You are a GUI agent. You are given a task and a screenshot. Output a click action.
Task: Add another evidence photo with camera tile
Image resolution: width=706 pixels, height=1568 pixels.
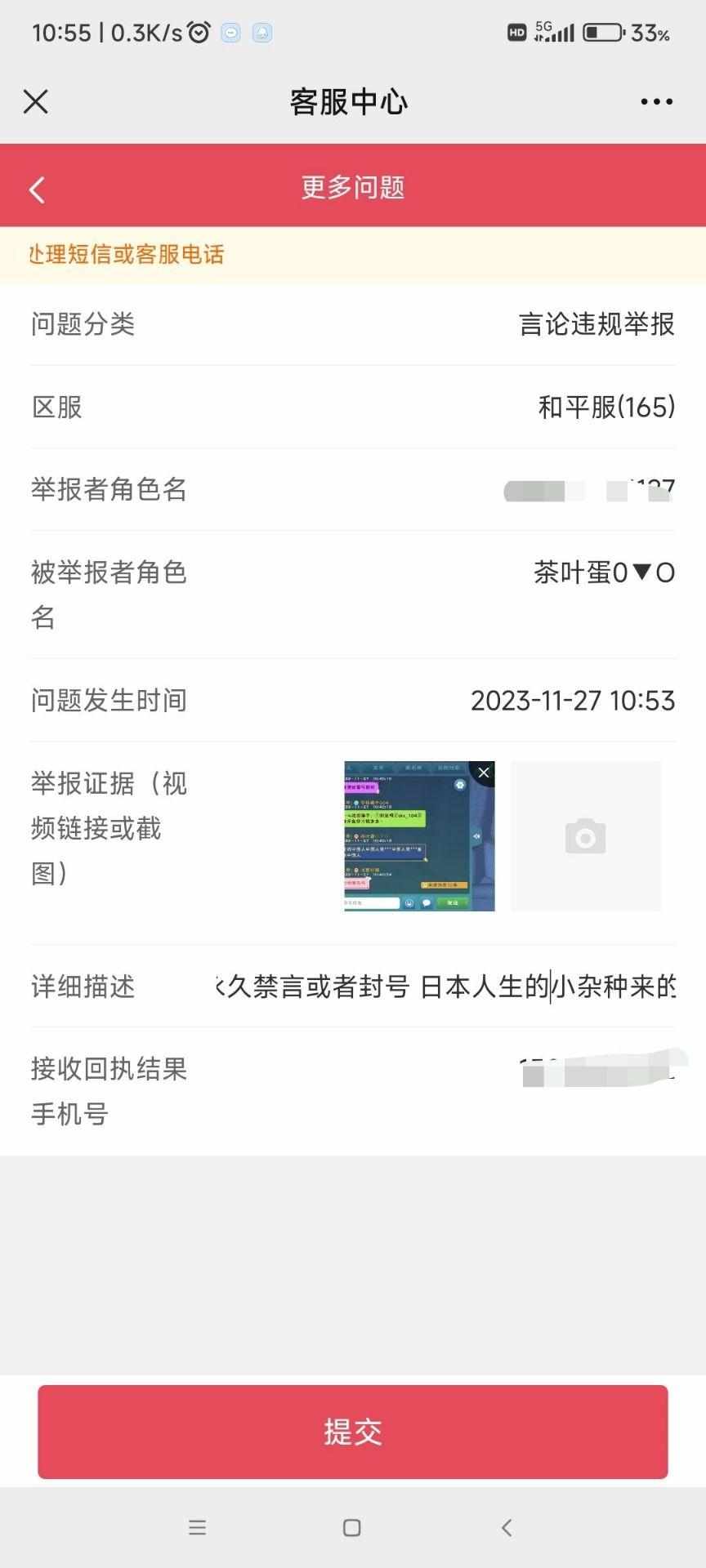[x=585, y=836]
